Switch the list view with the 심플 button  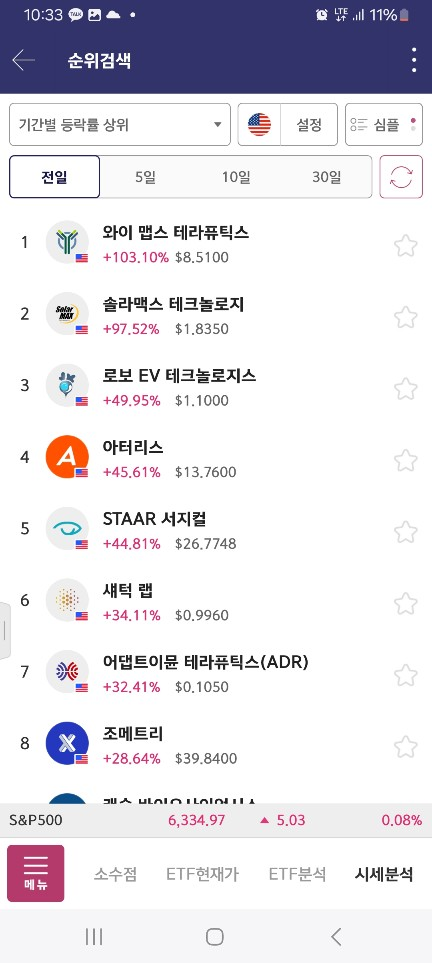pos(384,125)
